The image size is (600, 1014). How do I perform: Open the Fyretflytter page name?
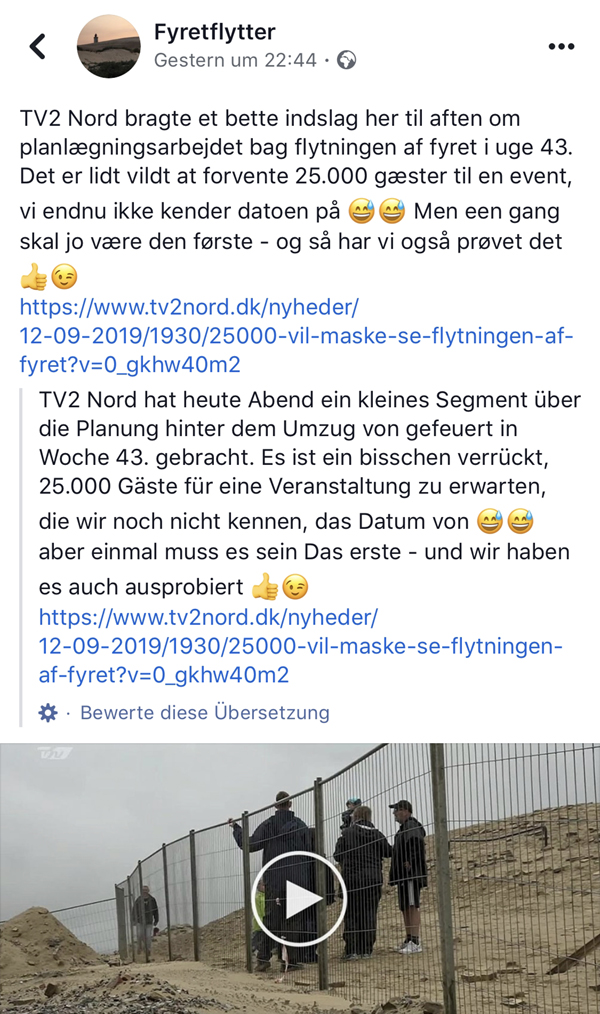pos(215,32)
